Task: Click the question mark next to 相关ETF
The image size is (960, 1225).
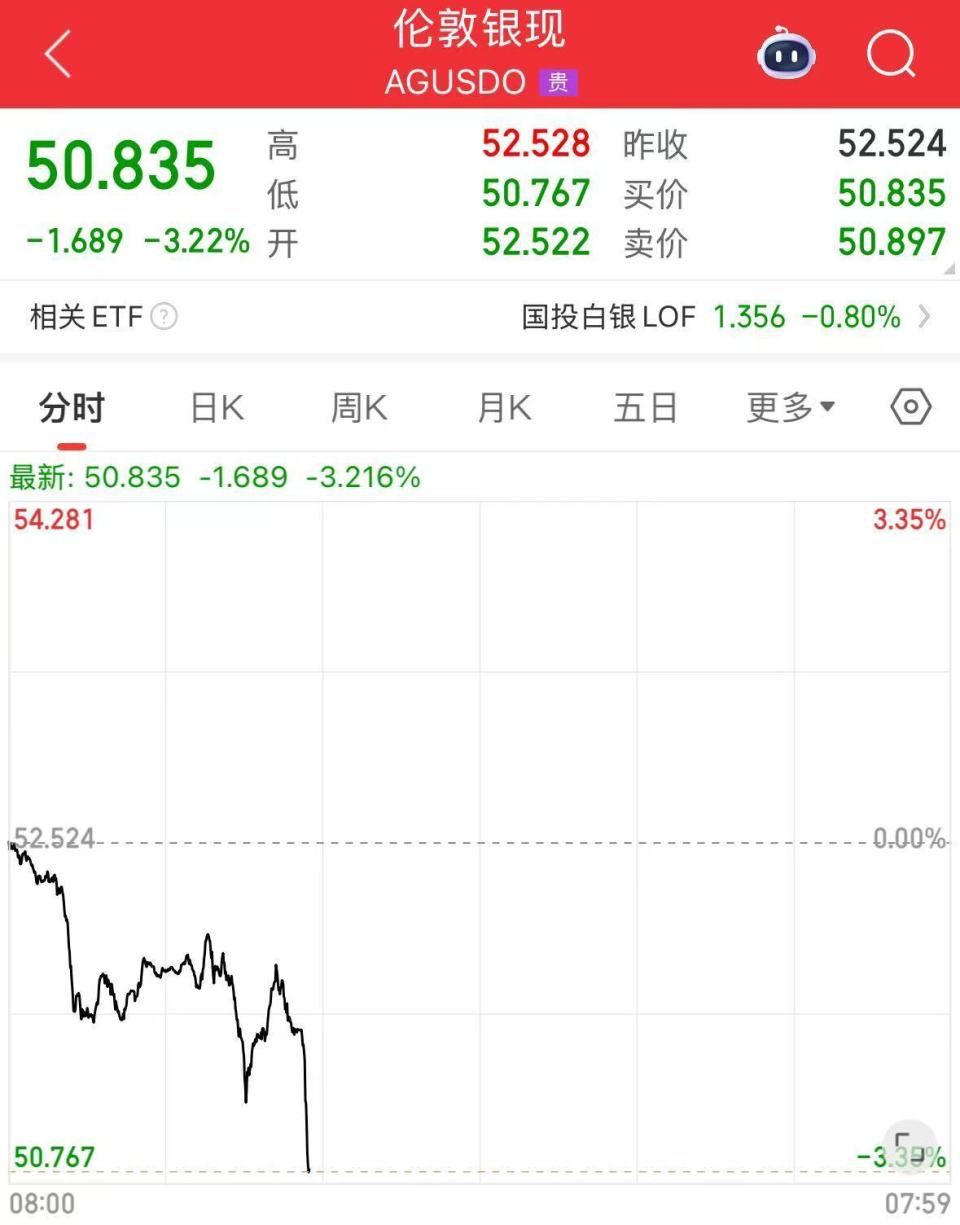Action: tap(163, 317)
